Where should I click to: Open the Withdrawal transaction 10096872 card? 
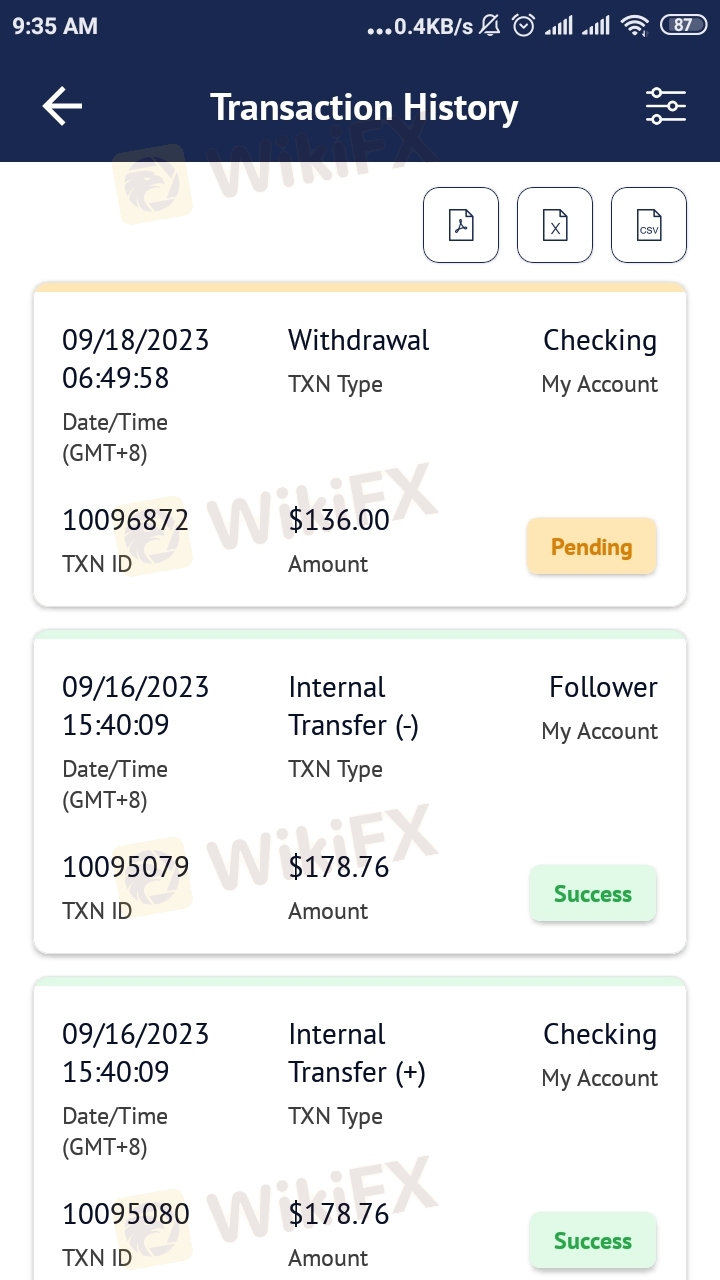click(360, 444)
